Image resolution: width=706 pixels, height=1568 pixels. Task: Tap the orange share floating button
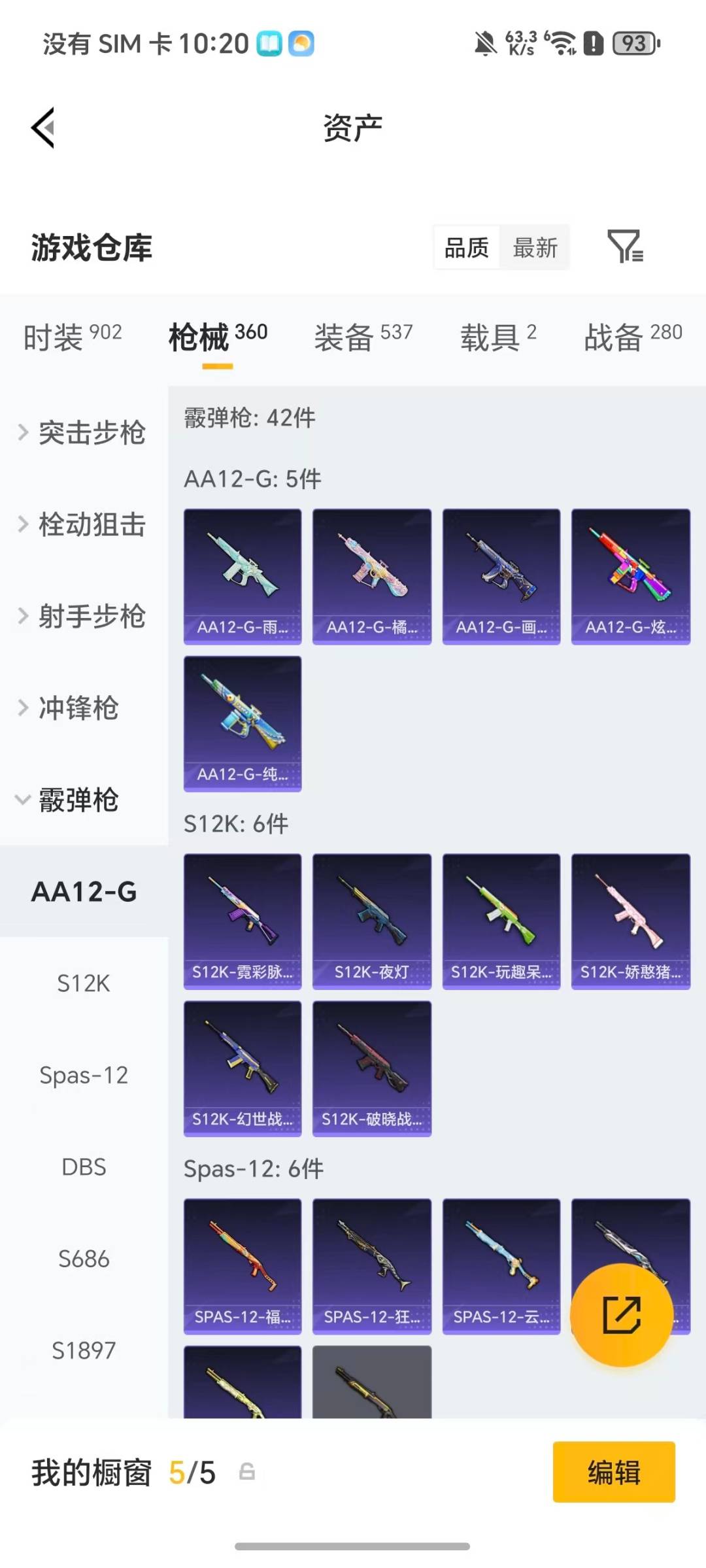tap(621, 1315)
